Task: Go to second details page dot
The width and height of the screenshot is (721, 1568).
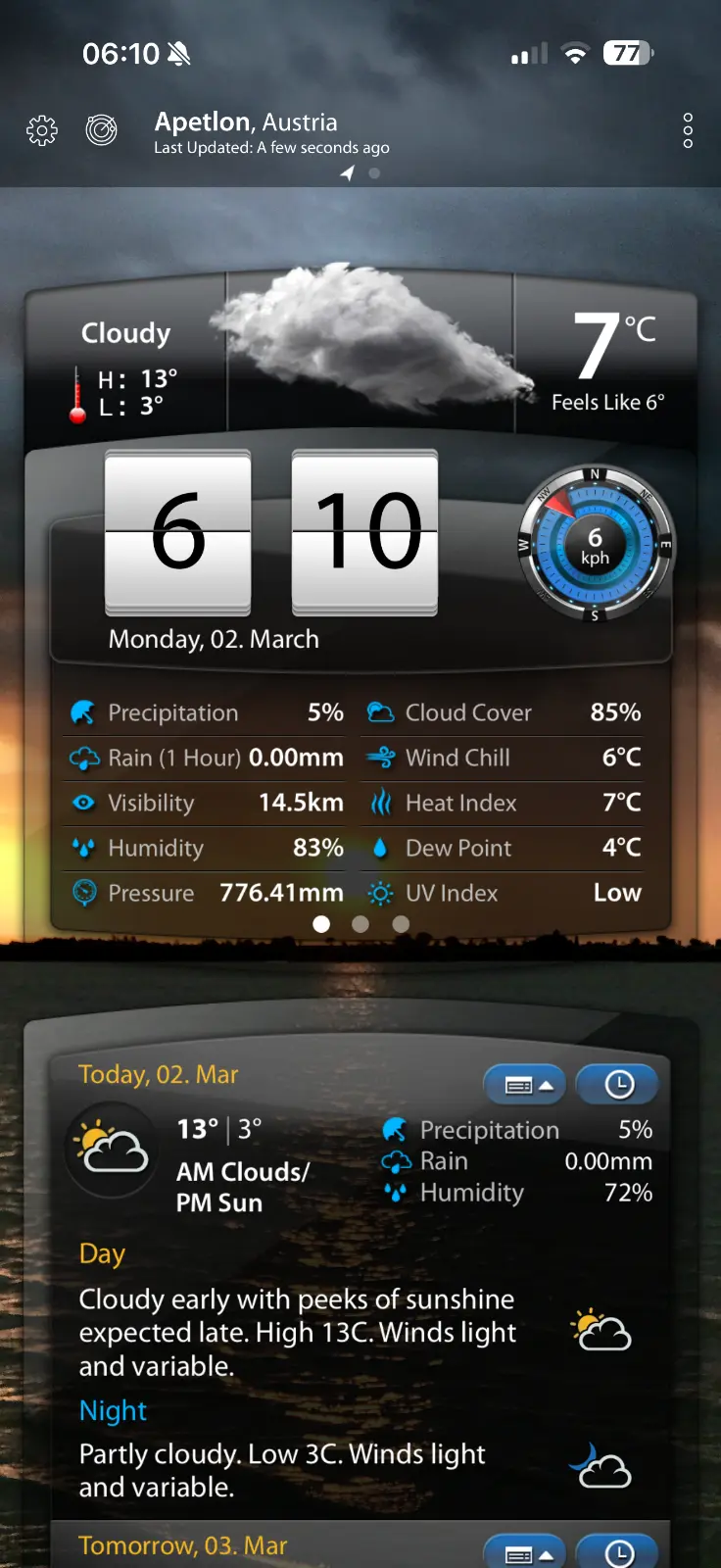Action: [360, 924]
